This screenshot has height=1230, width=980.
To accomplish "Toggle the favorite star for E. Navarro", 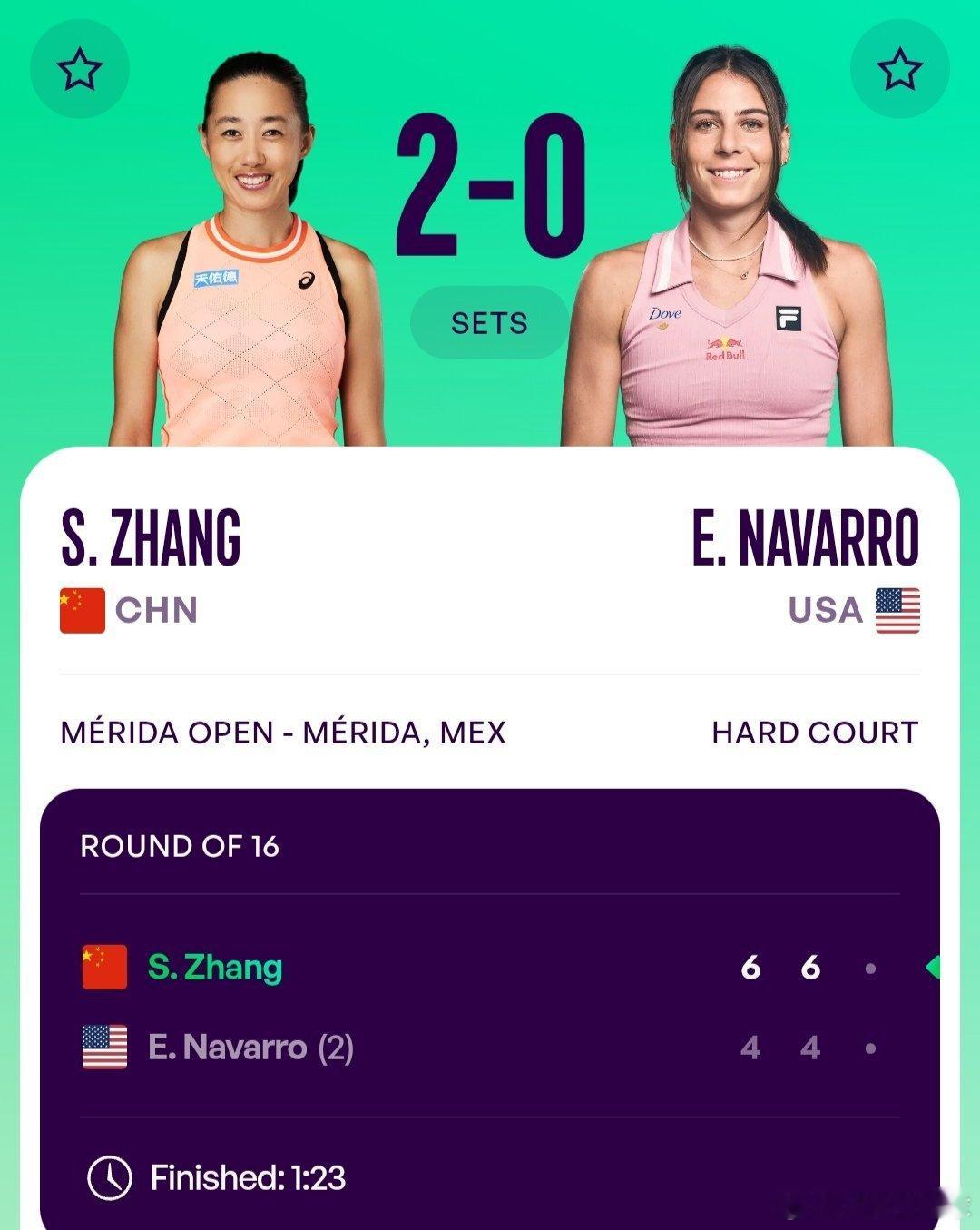I will coord(899,70).
